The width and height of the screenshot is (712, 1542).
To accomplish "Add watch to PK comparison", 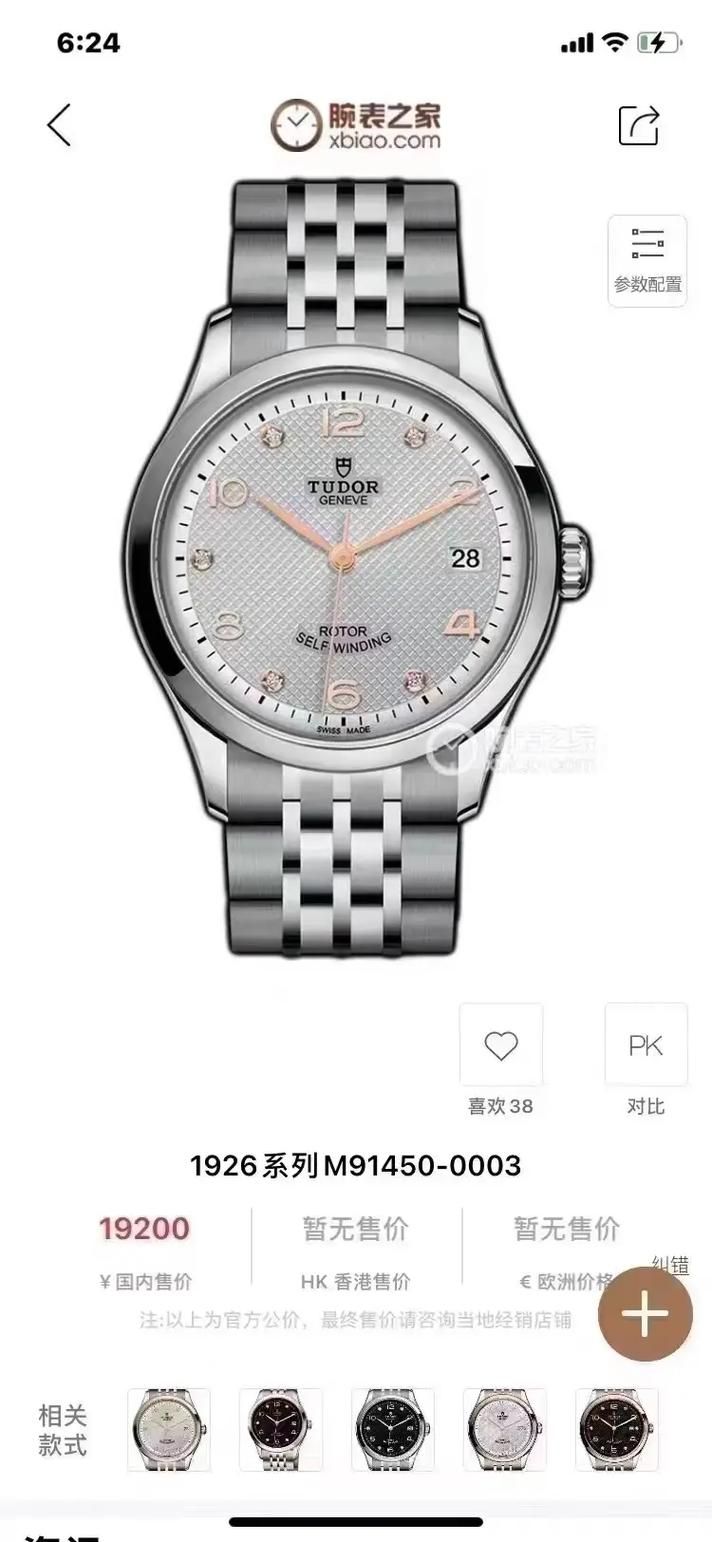I will [x=646, y=1046].
